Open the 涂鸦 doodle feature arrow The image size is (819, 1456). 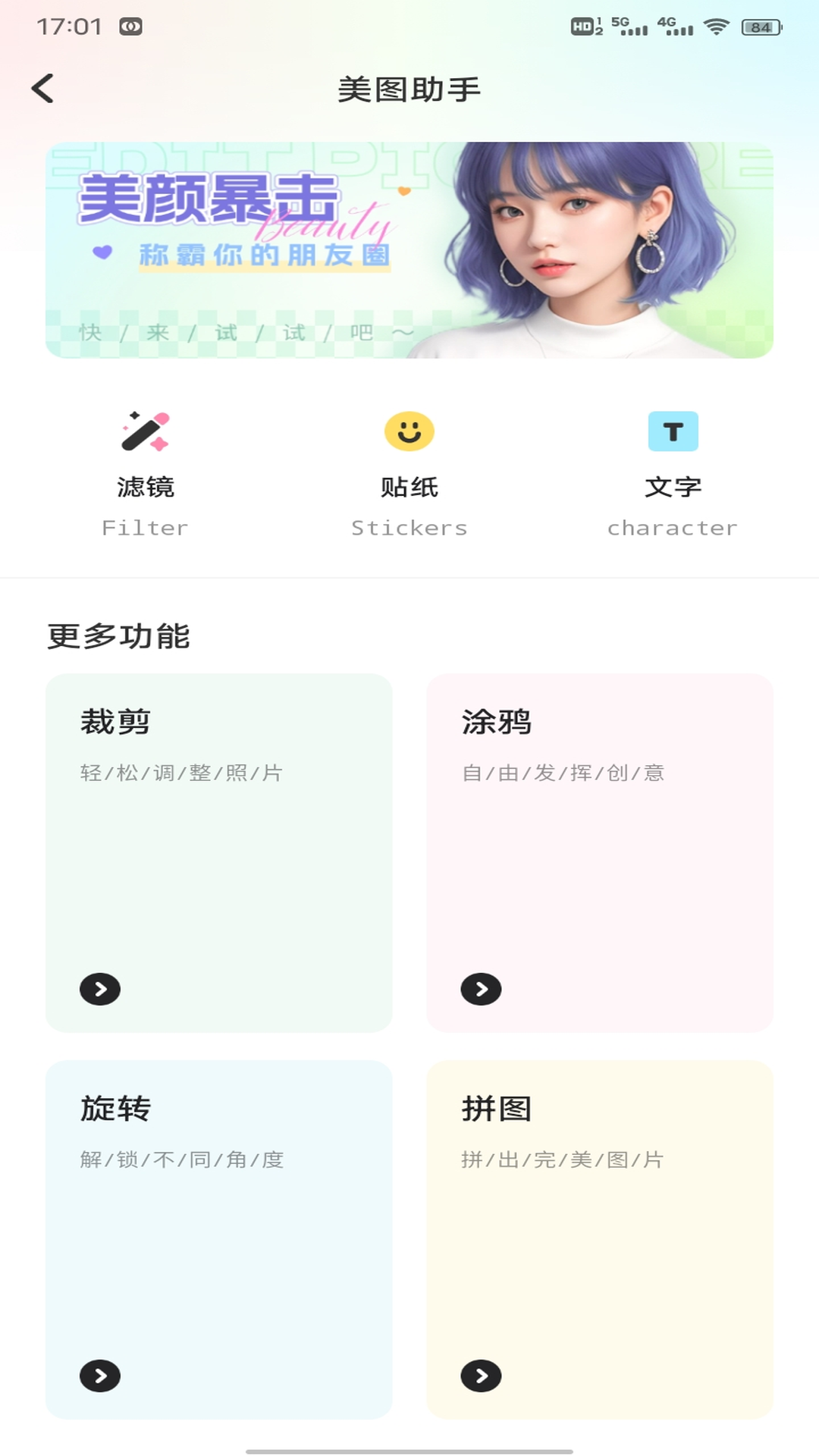pyautogui.click(x=480, y=990)
